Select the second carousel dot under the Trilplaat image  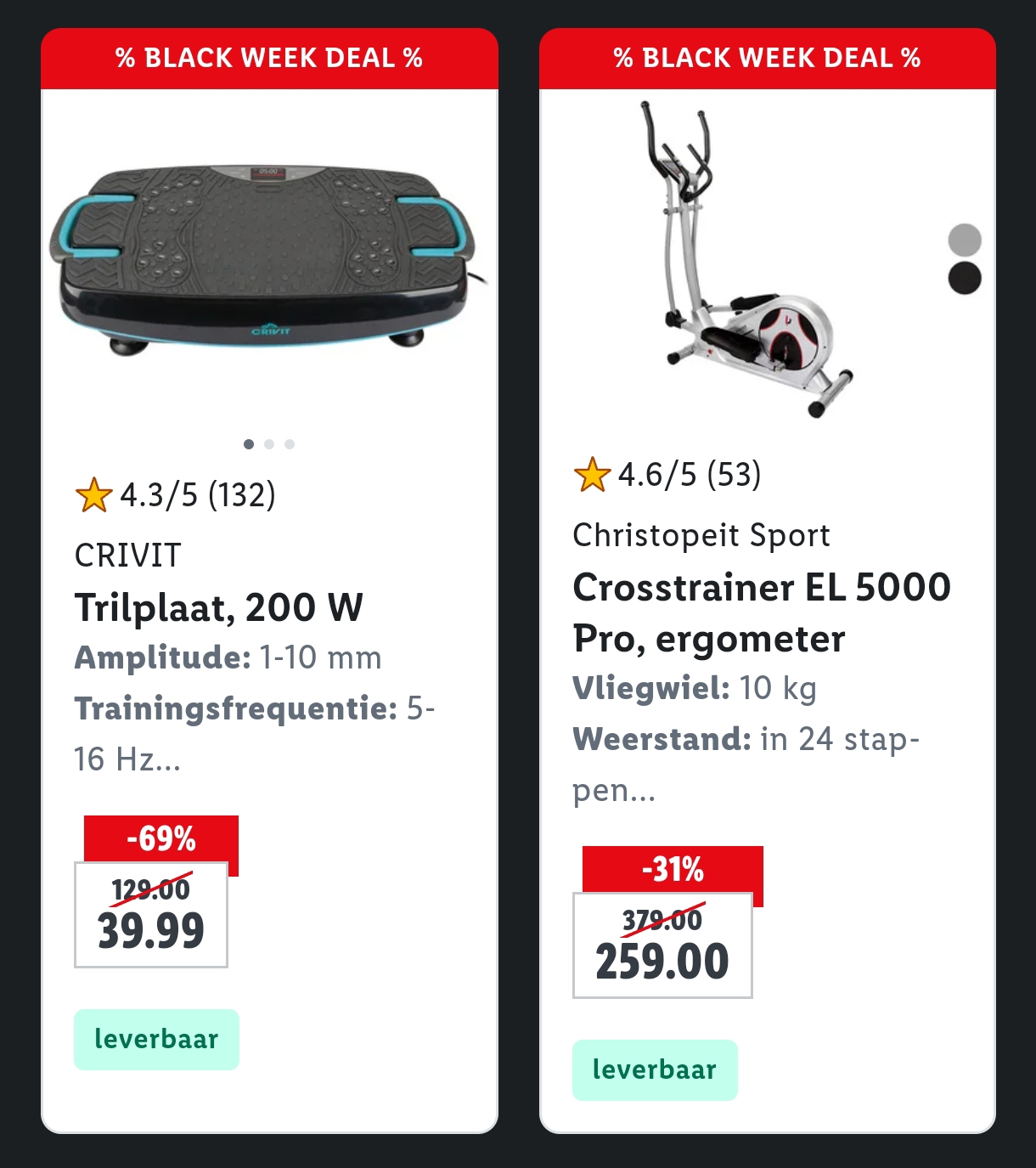point(270,443)
